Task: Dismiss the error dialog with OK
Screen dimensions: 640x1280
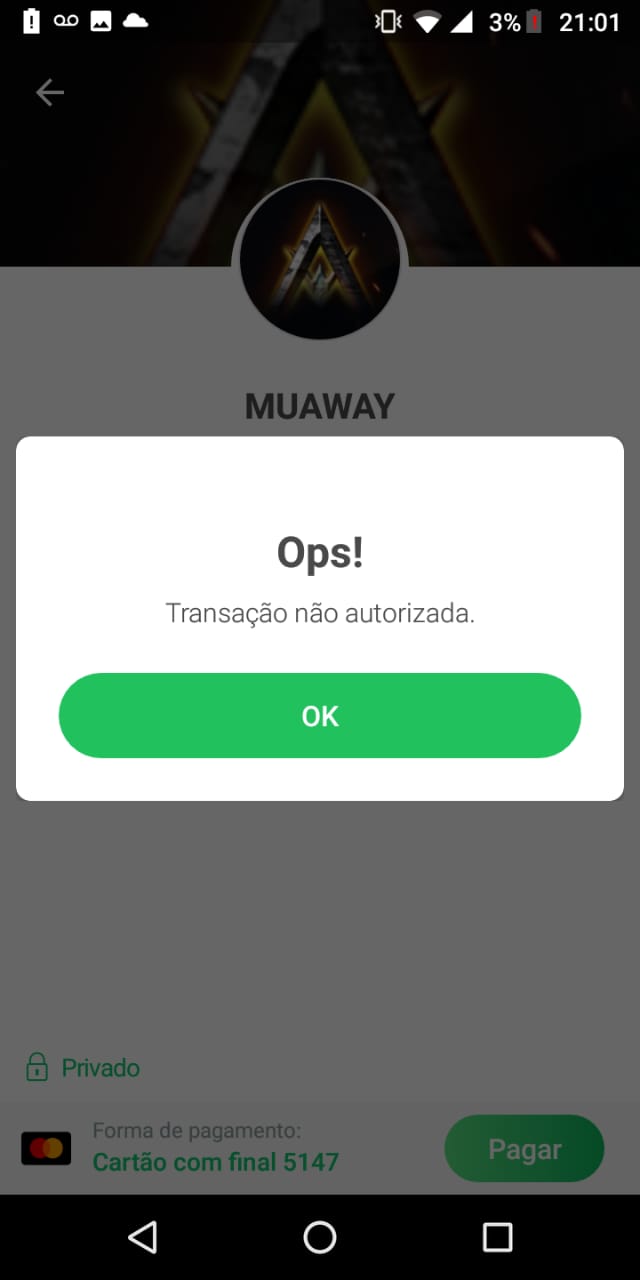Action: click(x=320, y=715)
